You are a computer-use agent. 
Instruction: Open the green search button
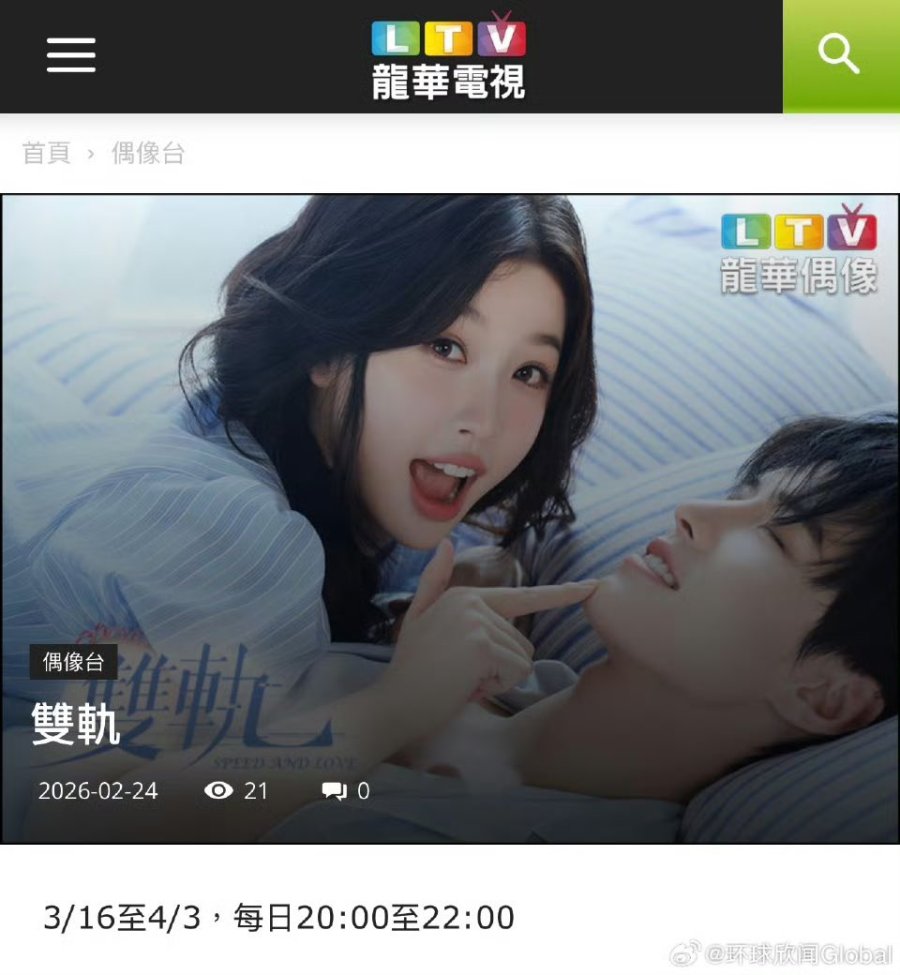(x=839, y=55)
